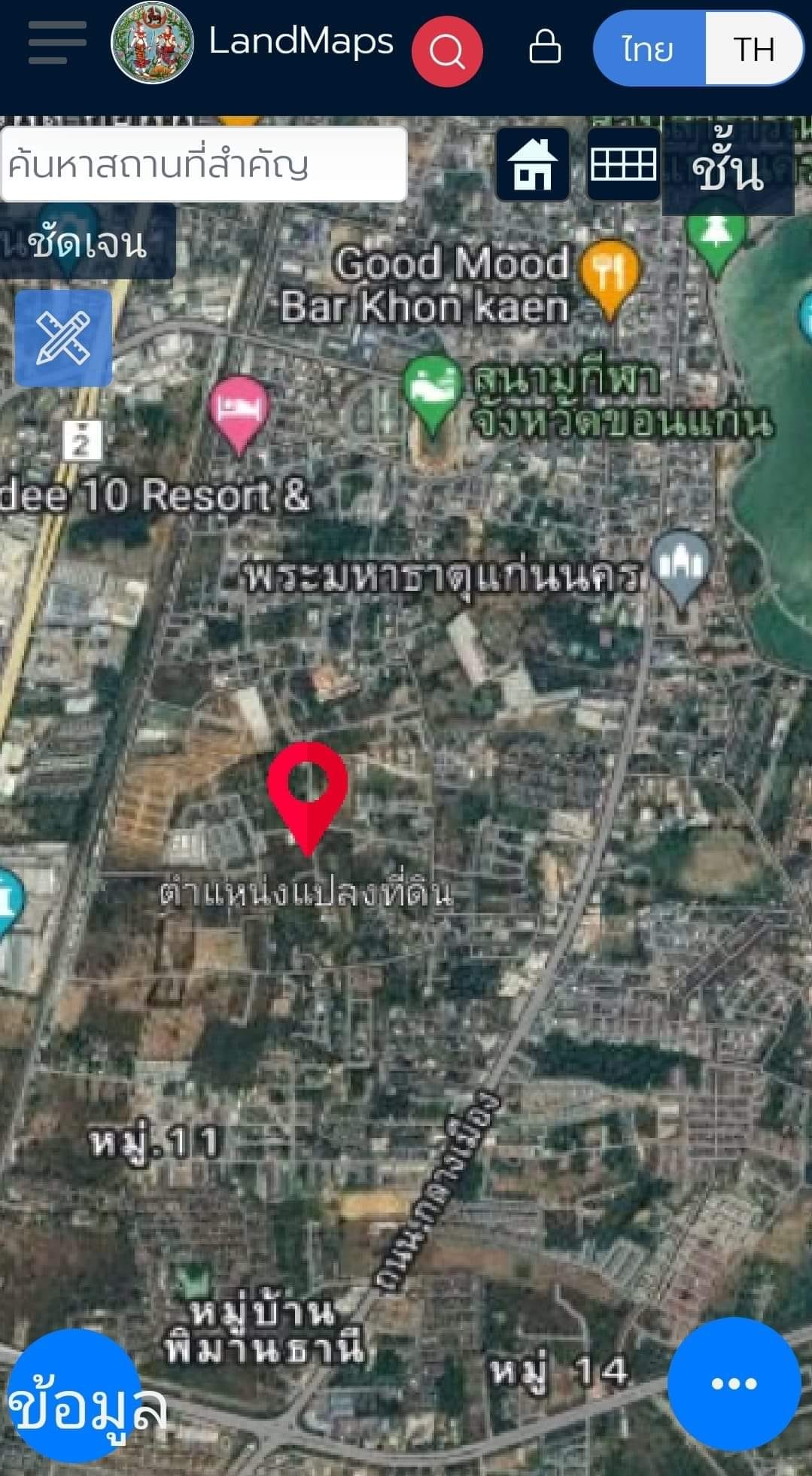Tap the green สนามกีฬา stadium marker
This screenshot has width=812, height=1476.
click(431, 390)
